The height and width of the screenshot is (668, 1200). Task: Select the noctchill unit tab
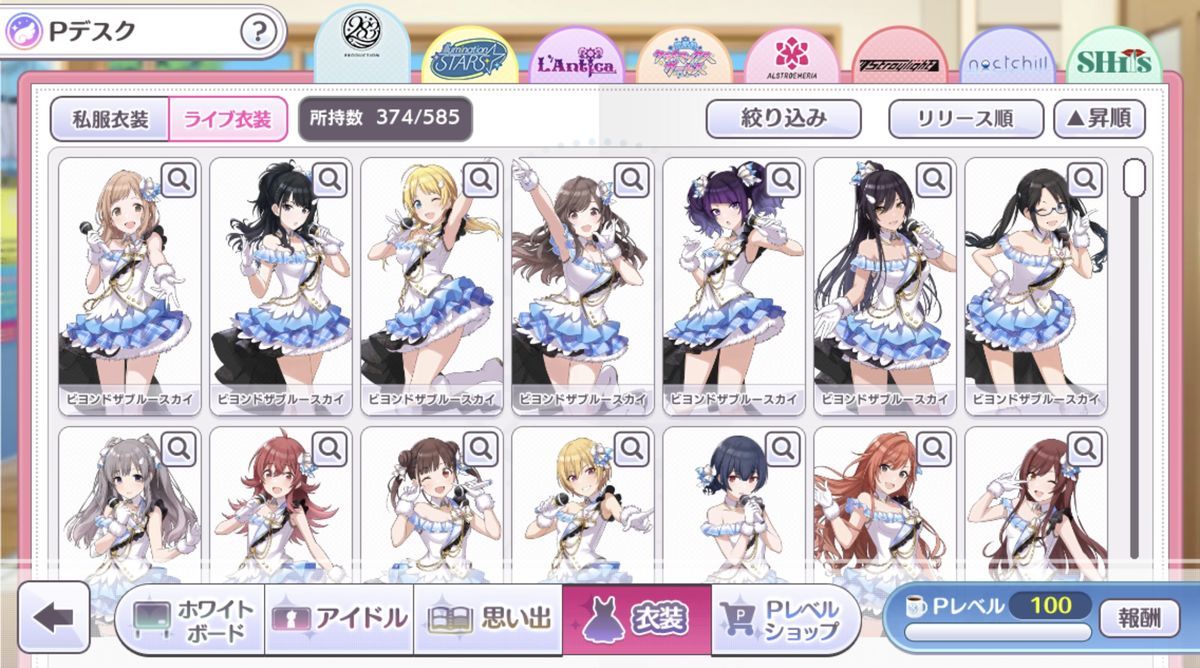pos(1007,56)
